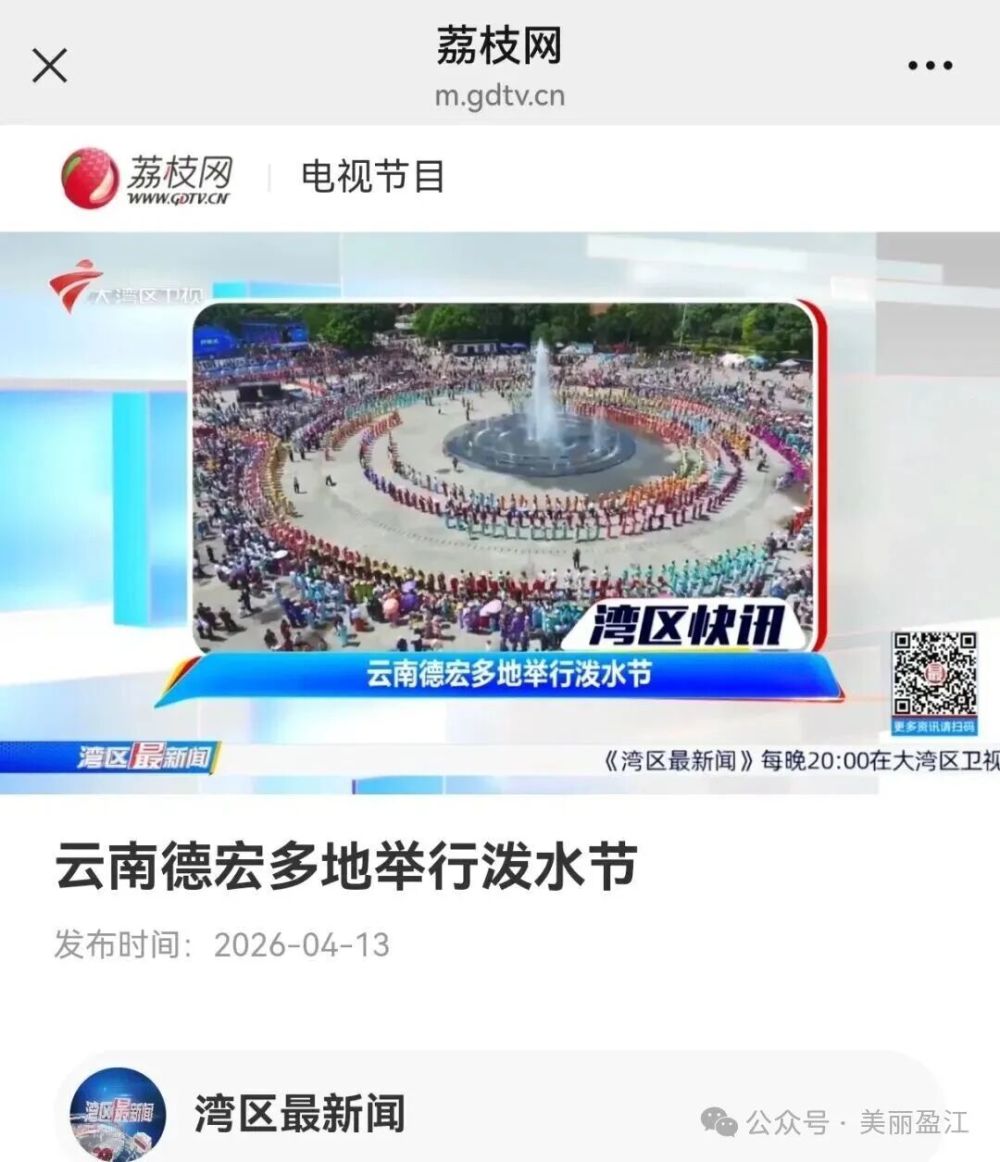Open the 湾区最新闻 program card
The height and width of the screenshot is (1162, 1000).
click(x=300, y=1112)
